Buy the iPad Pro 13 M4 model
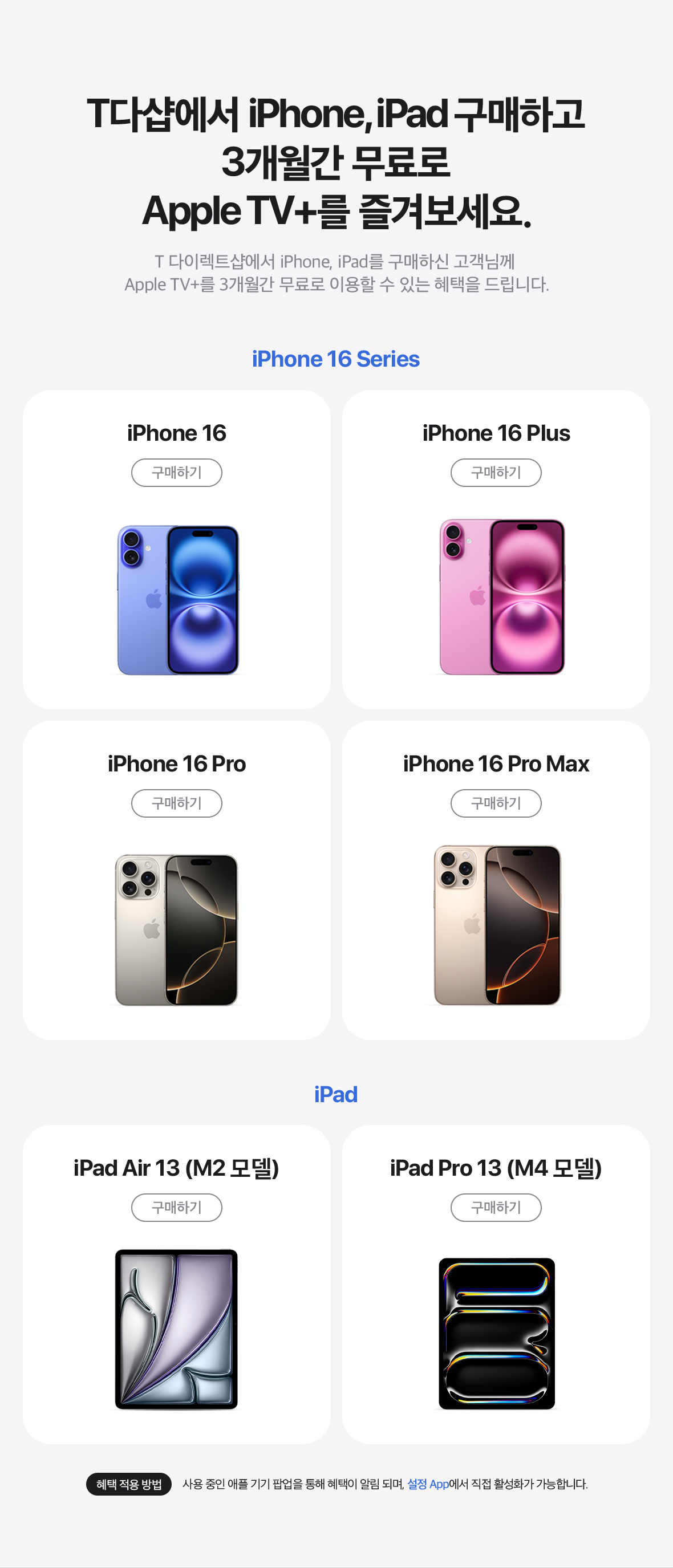Screen dimensions: 673x1568 tap(496, 1207)
